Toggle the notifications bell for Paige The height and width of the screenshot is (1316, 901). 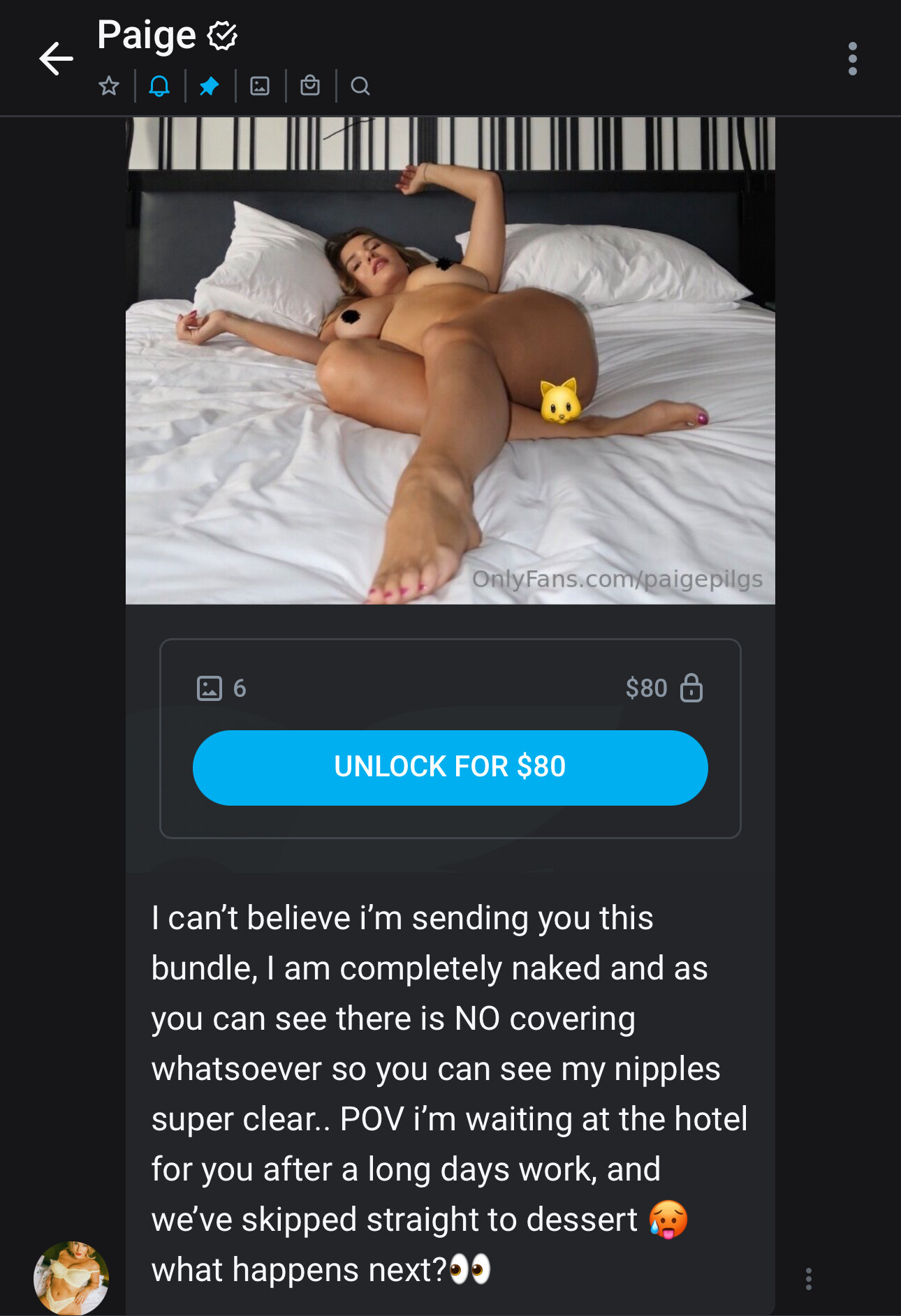click(159, 86)
